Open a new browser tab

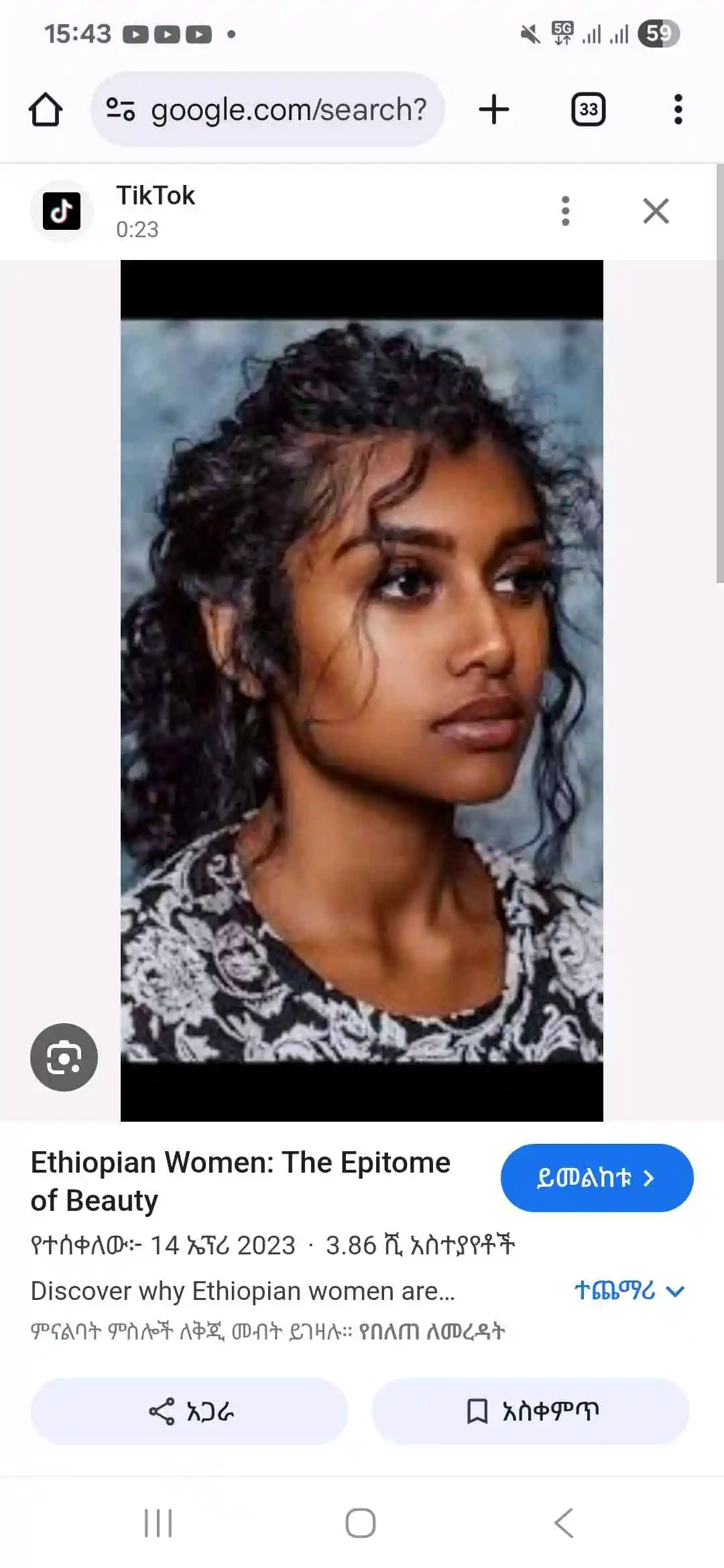[494, 110]
